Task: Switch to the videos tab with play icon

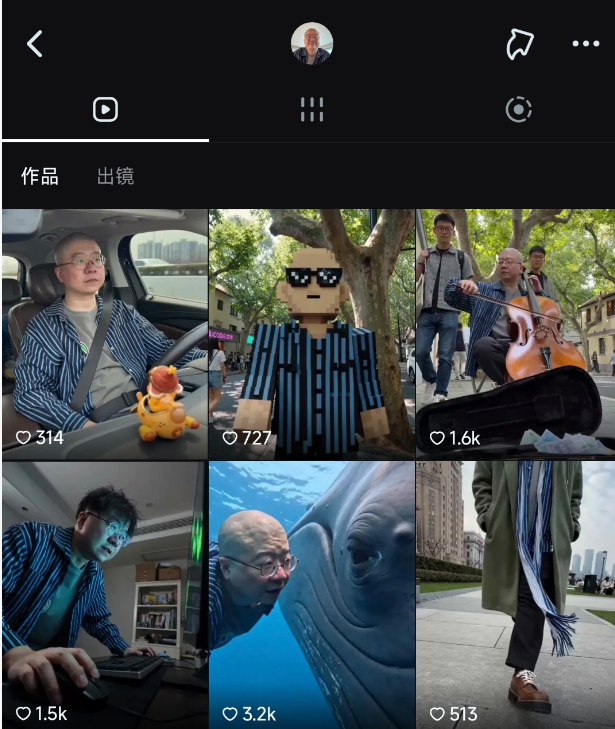Action: click(105, 110)
